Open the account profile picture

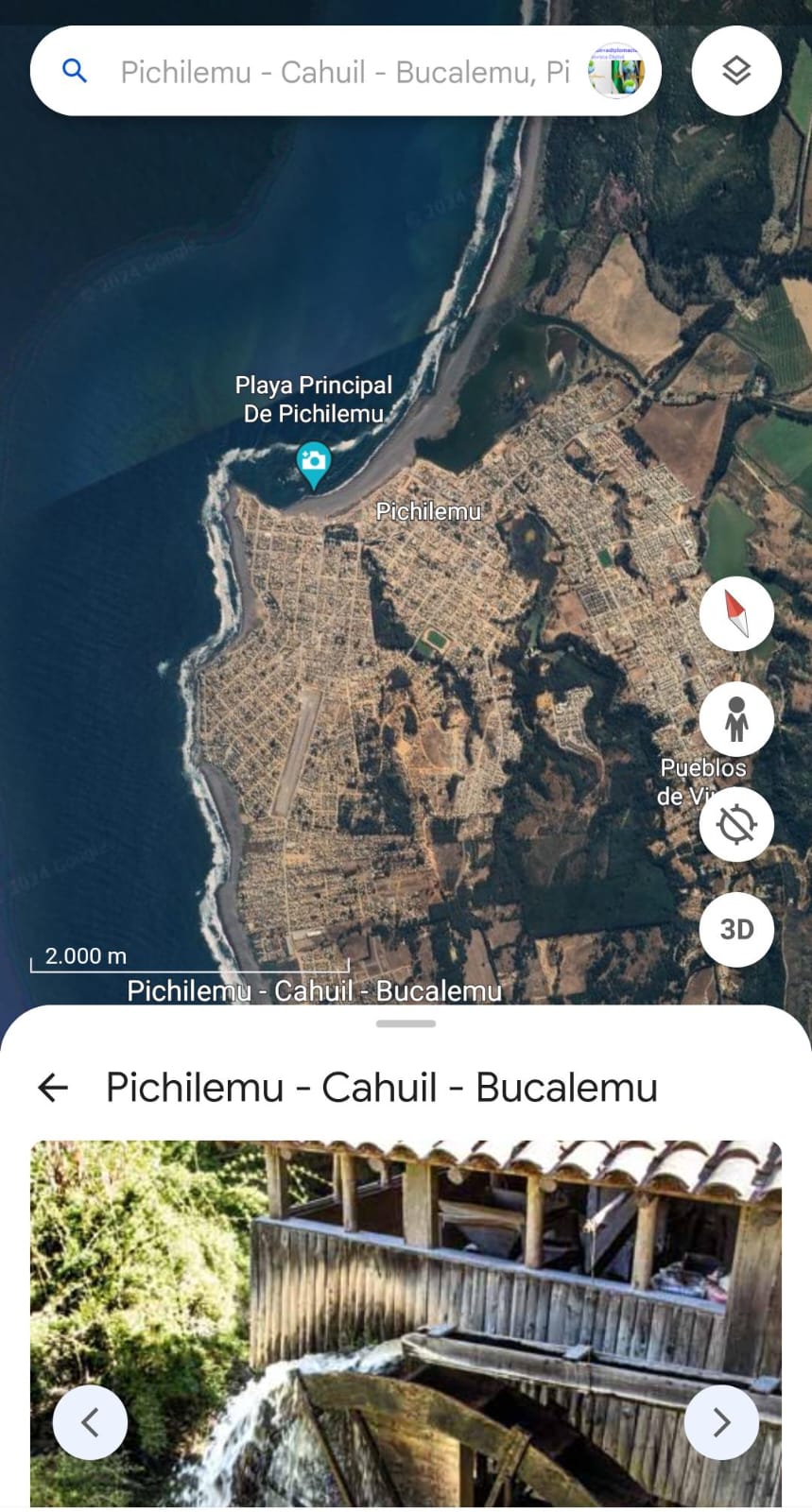pos(616,71)
